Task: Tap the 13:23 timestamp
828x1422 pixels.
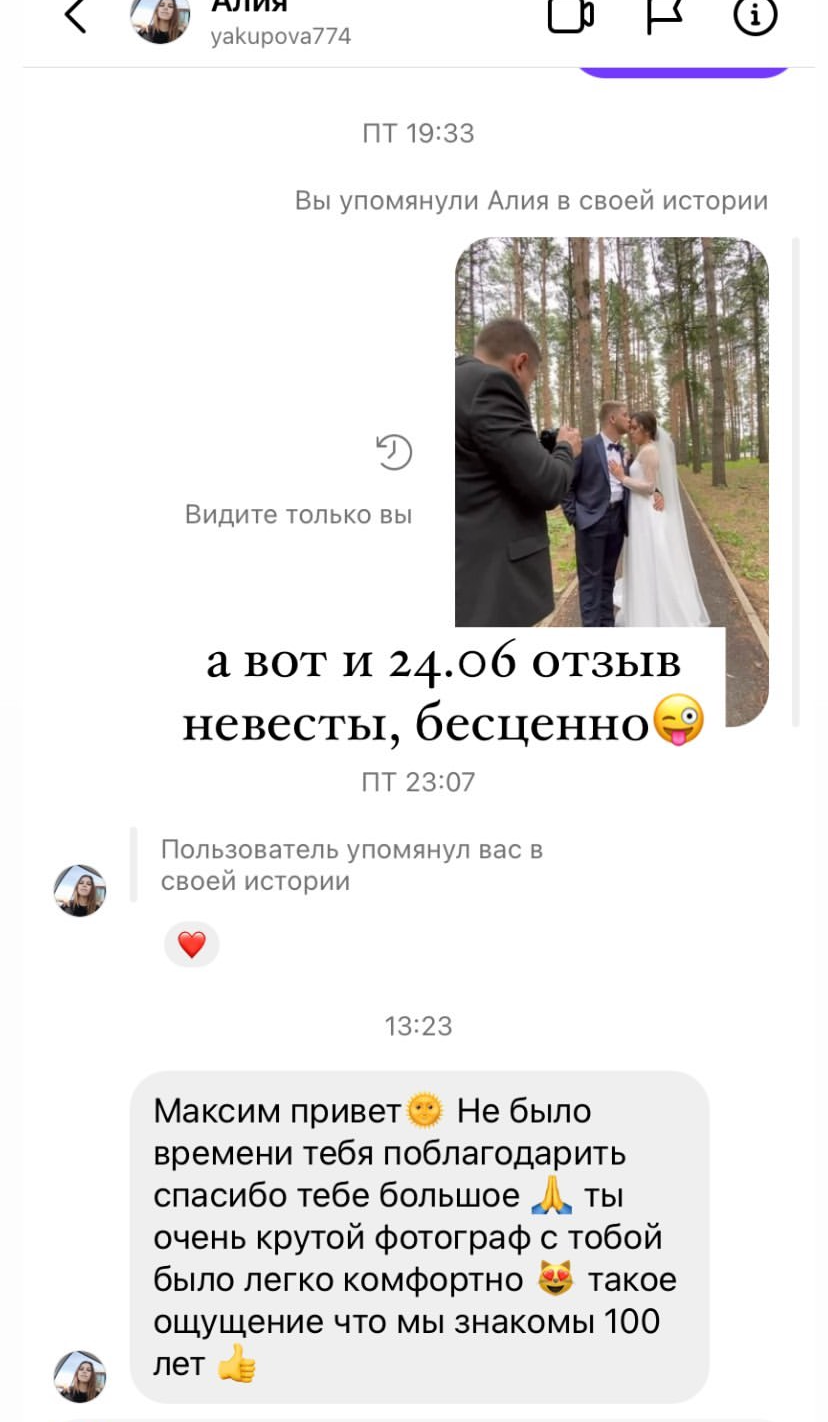Action: [420, 1025]
